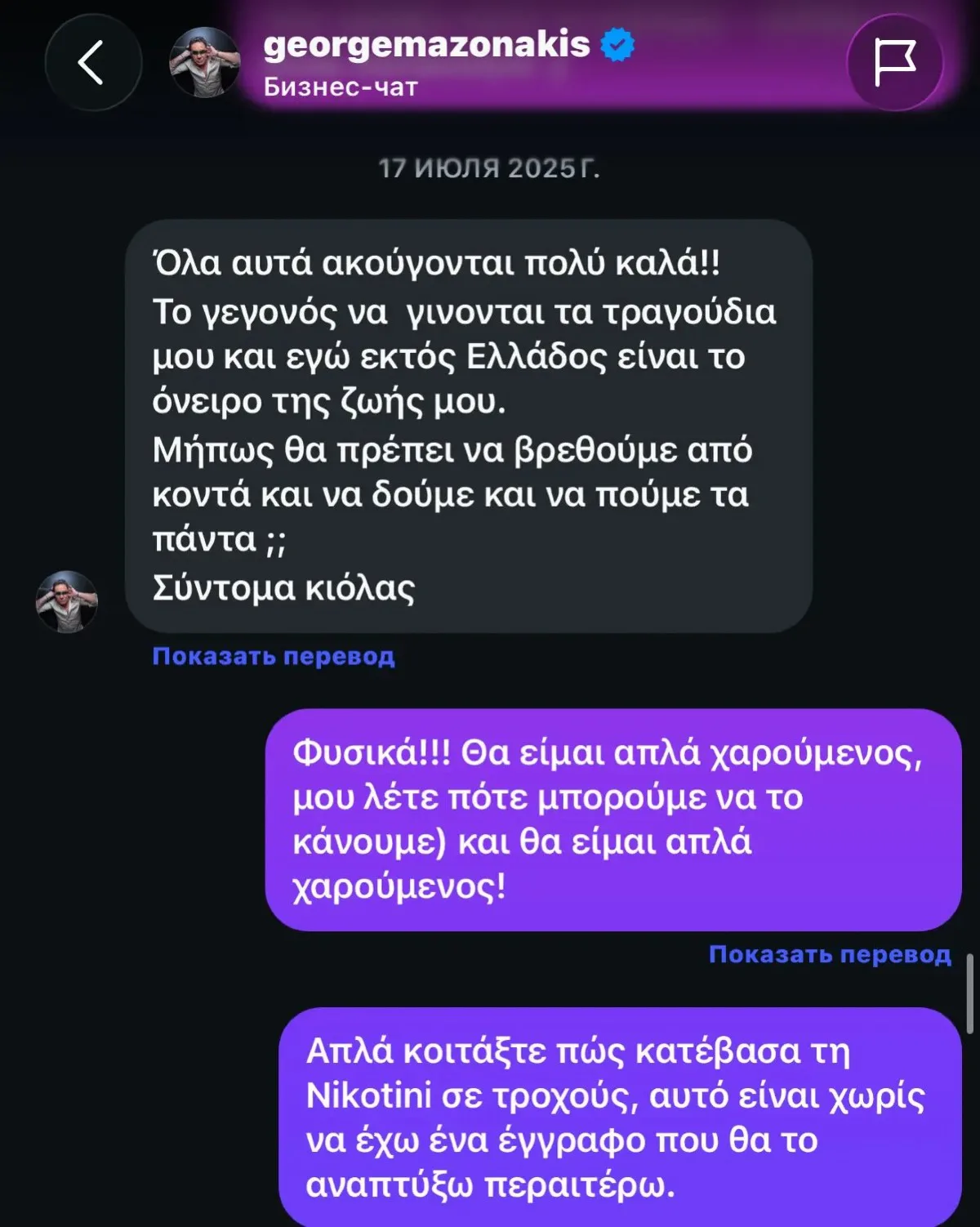Tap the sender avatar beside the received message
980x1227 pixels.
coord(67,601)
